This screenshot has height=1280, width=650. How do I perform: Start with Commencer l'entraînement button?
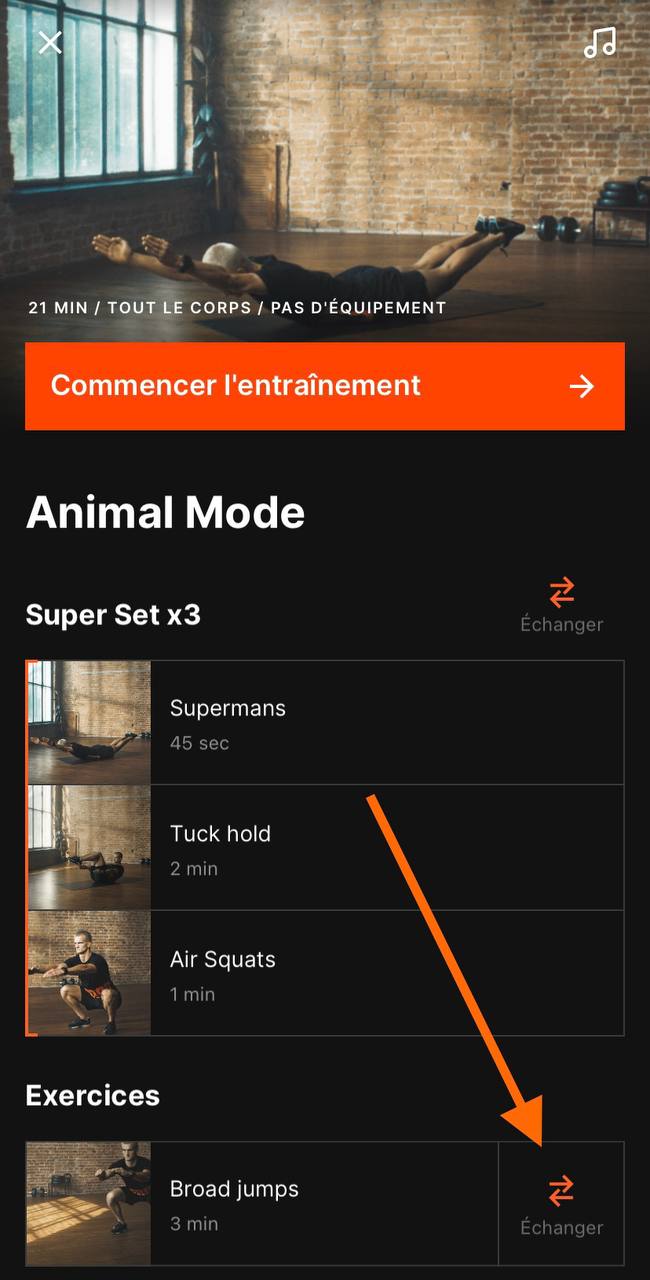tap(325, 386)
